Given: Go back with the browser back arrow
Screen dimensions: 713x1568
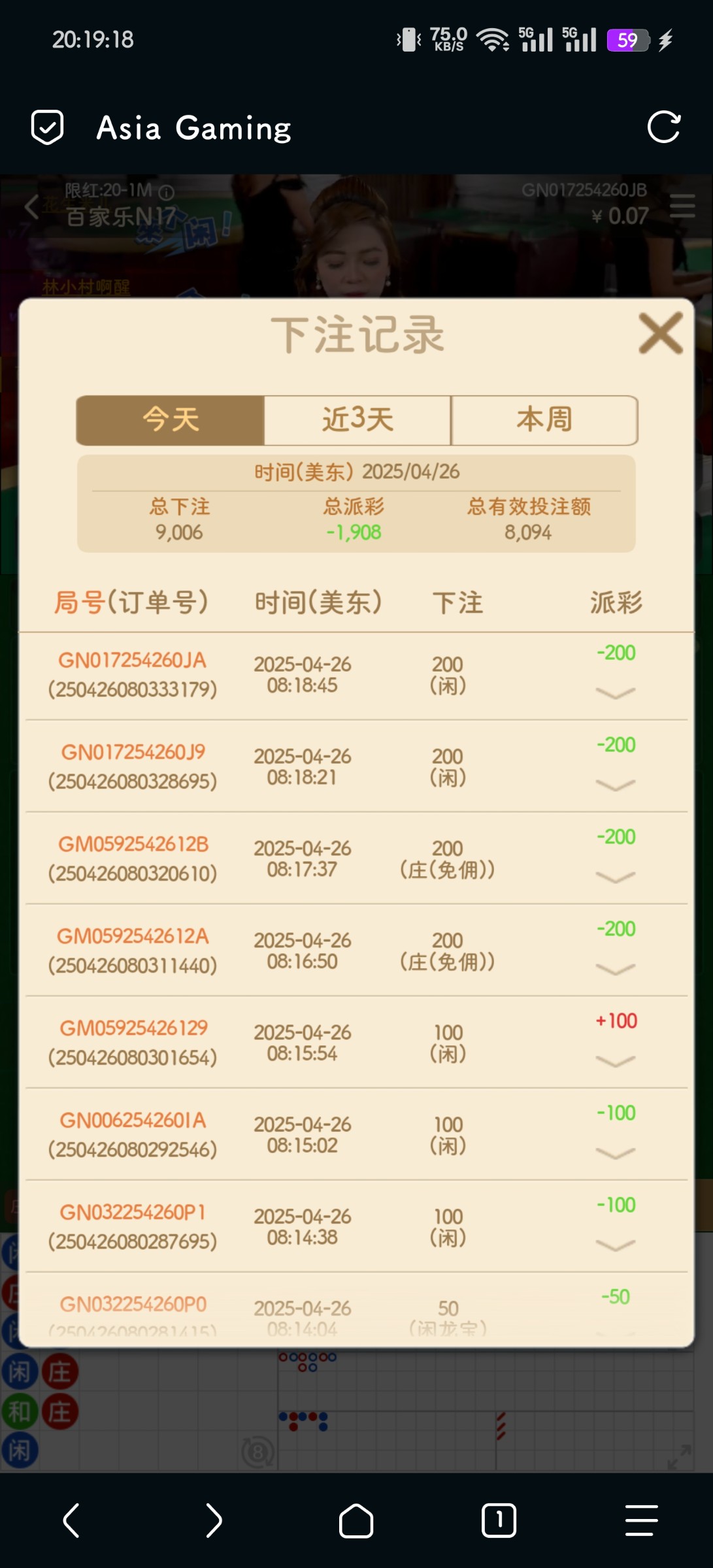Looking at the screenshot, I should [71, 1520].
